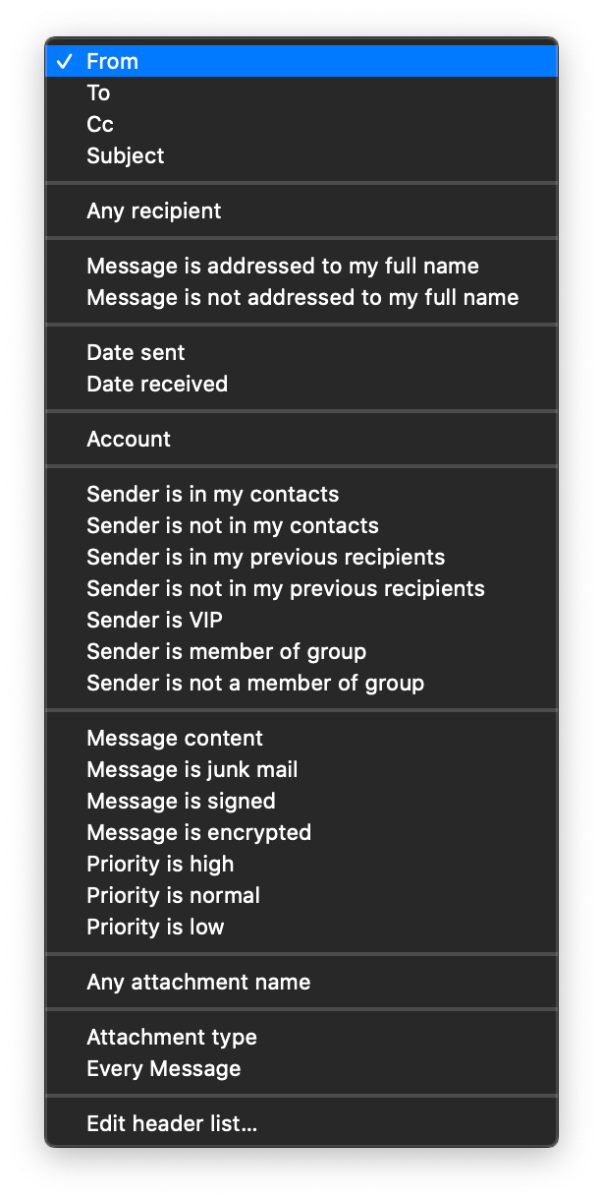
Task: Choose Sender is in my contacts
Action: tap(301, 494)
